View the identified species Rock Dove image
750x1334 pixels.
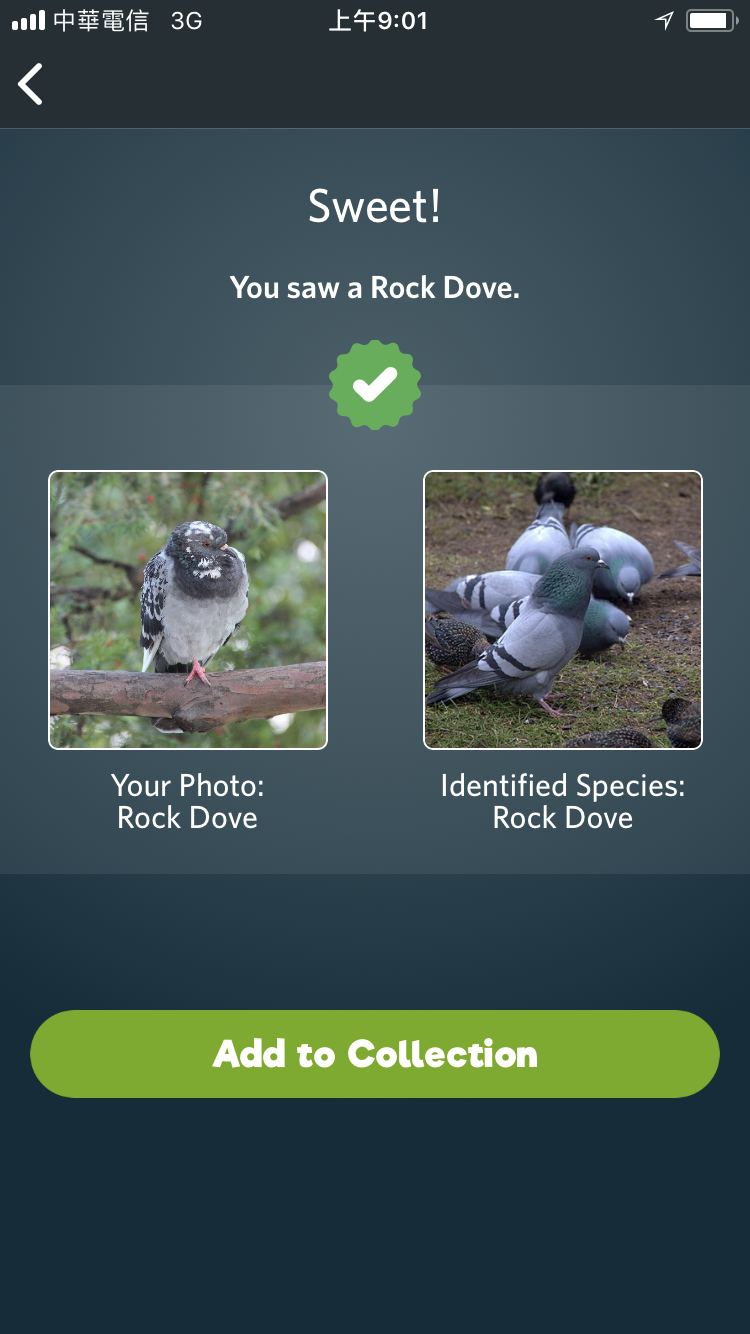pos(563,610)
